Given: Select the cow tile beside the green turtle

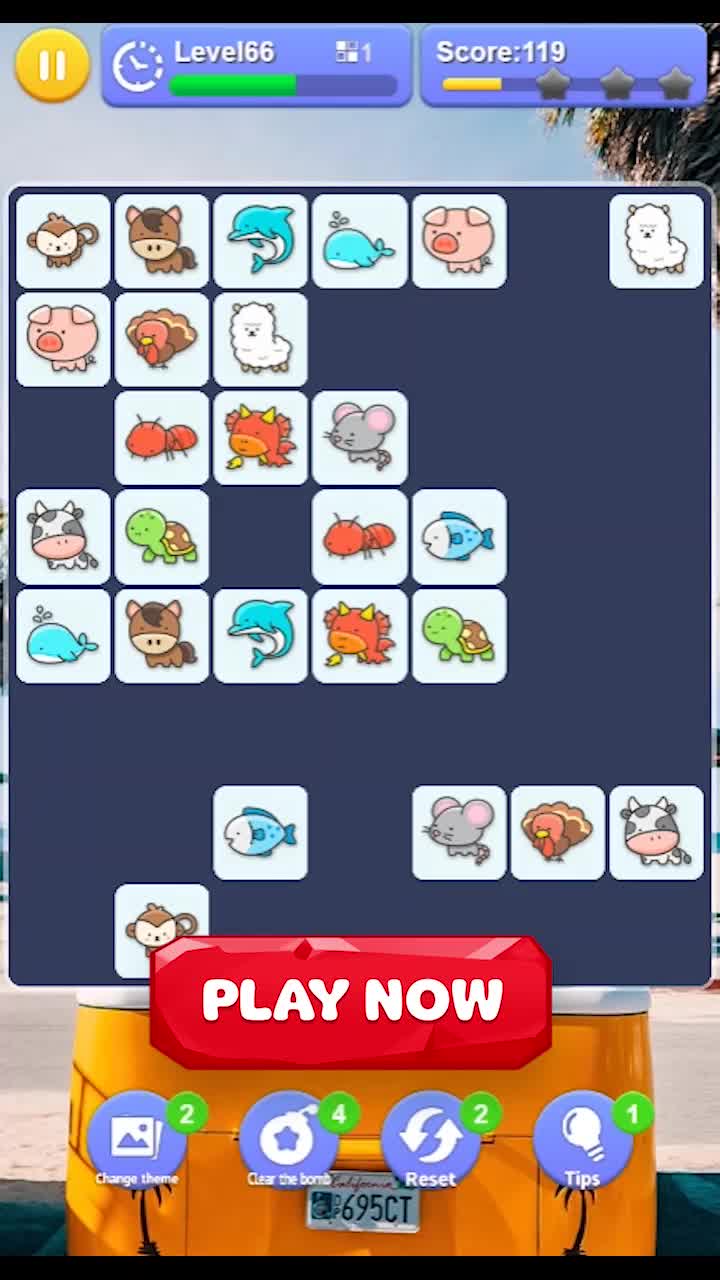Looking at the screenshot, I should click(x=63, y=536).
